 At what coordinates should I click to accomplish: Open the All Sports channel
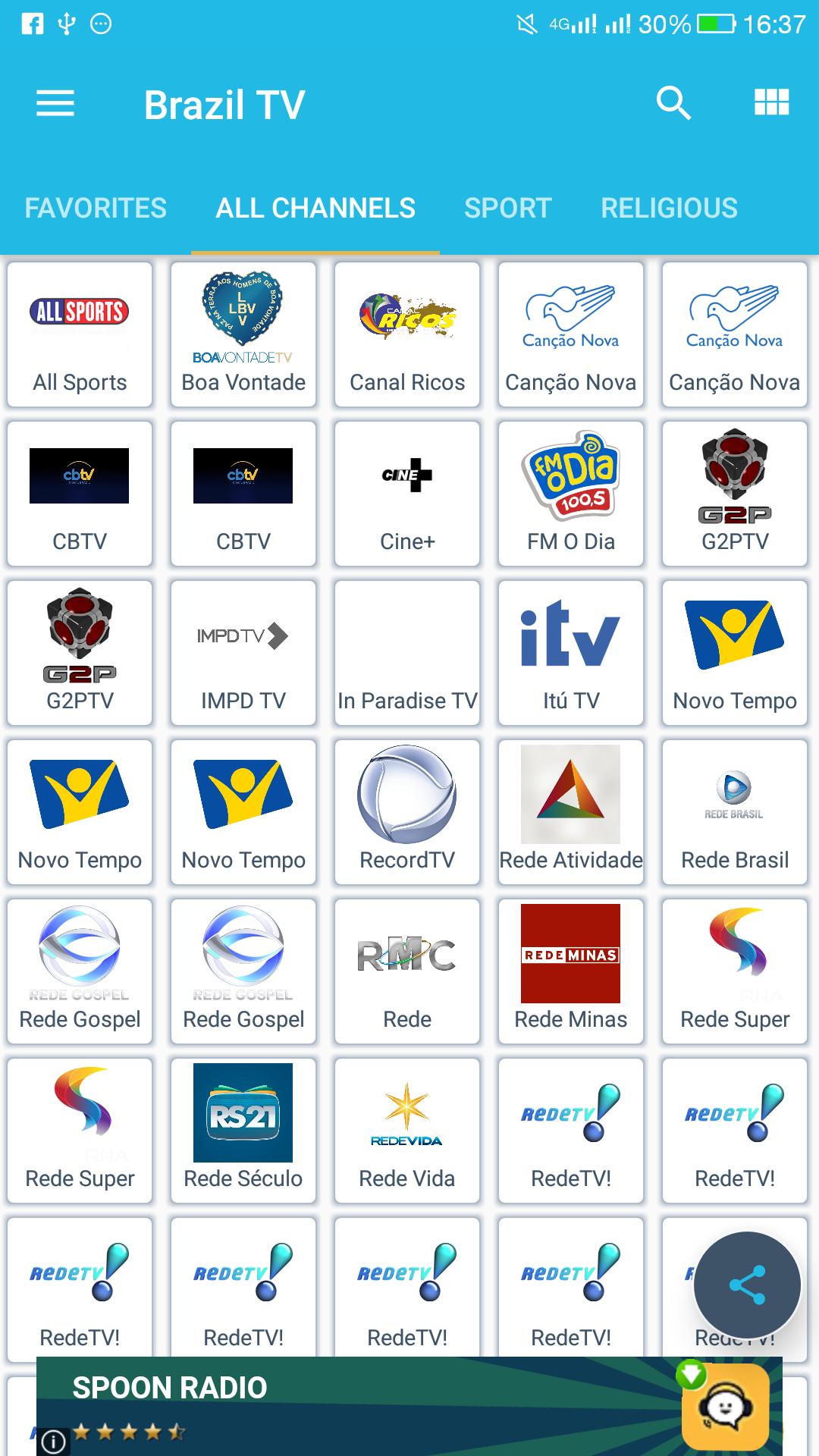click(x=80, y=334)
